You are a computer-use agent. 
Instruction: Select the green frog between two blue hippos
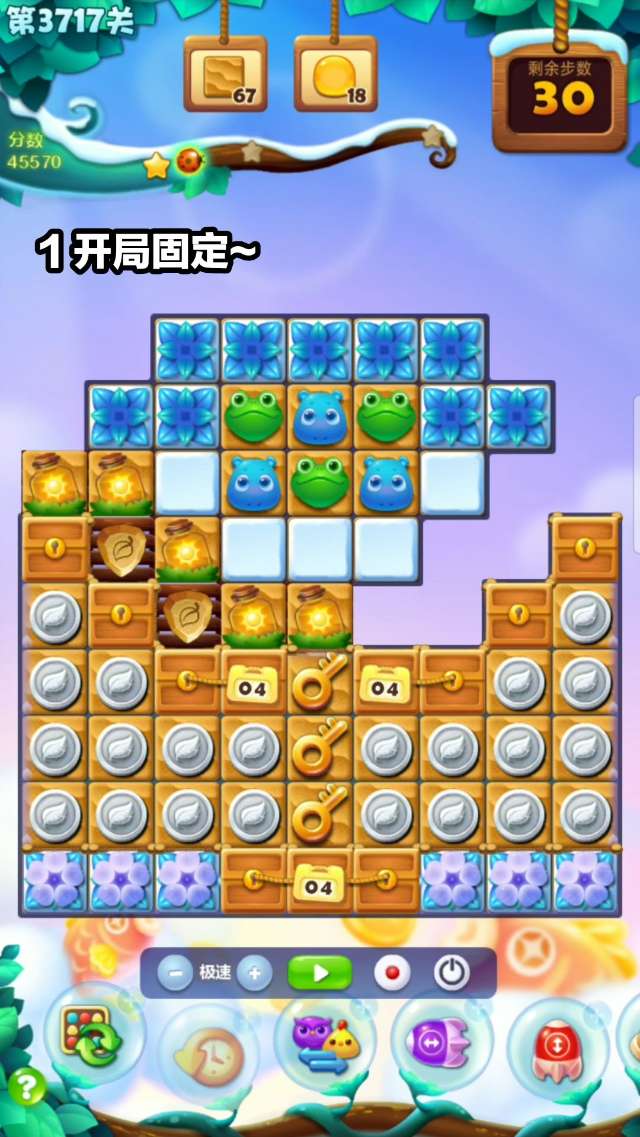pos(320,482)
